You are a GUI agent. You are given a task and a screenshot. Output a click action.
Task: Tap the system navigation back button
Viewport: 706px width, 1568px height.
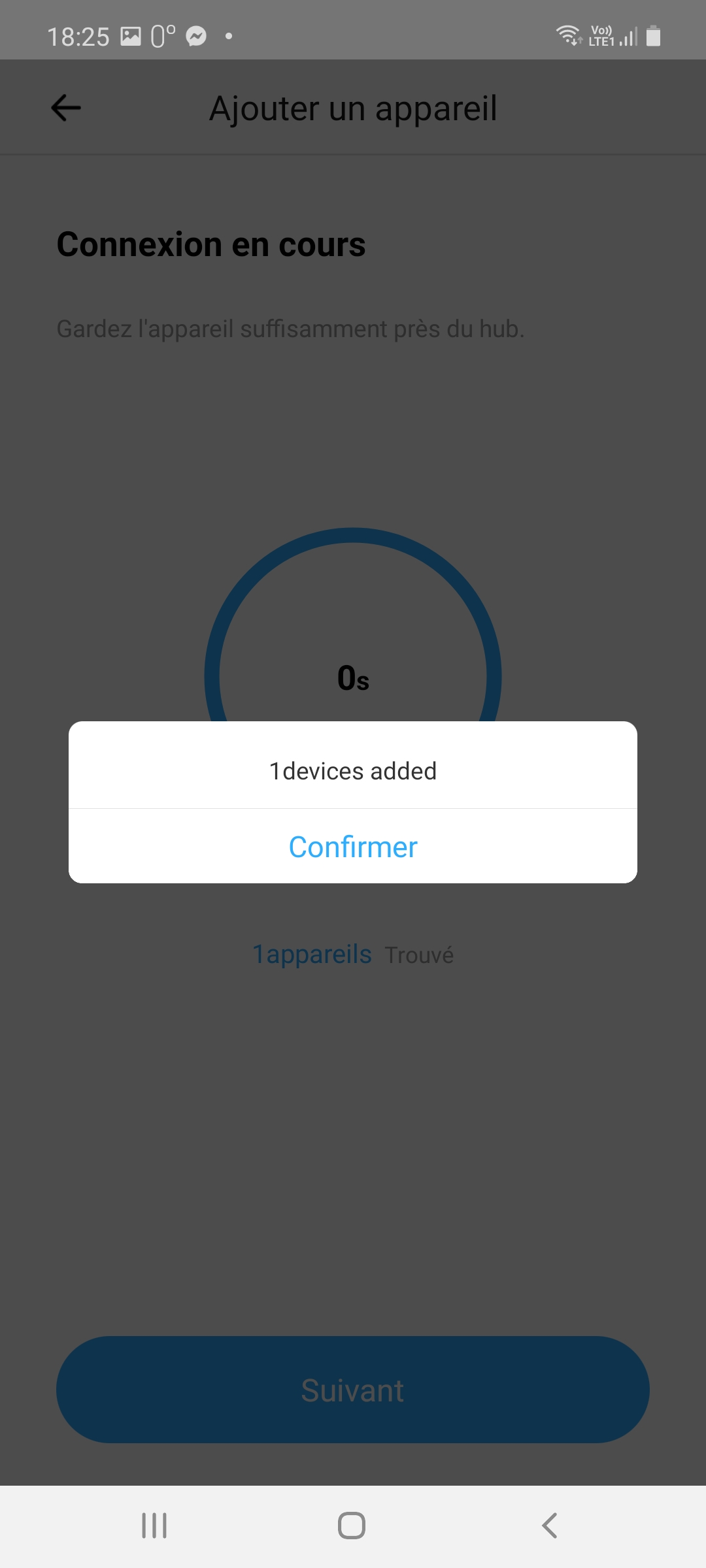point(550,1526)
